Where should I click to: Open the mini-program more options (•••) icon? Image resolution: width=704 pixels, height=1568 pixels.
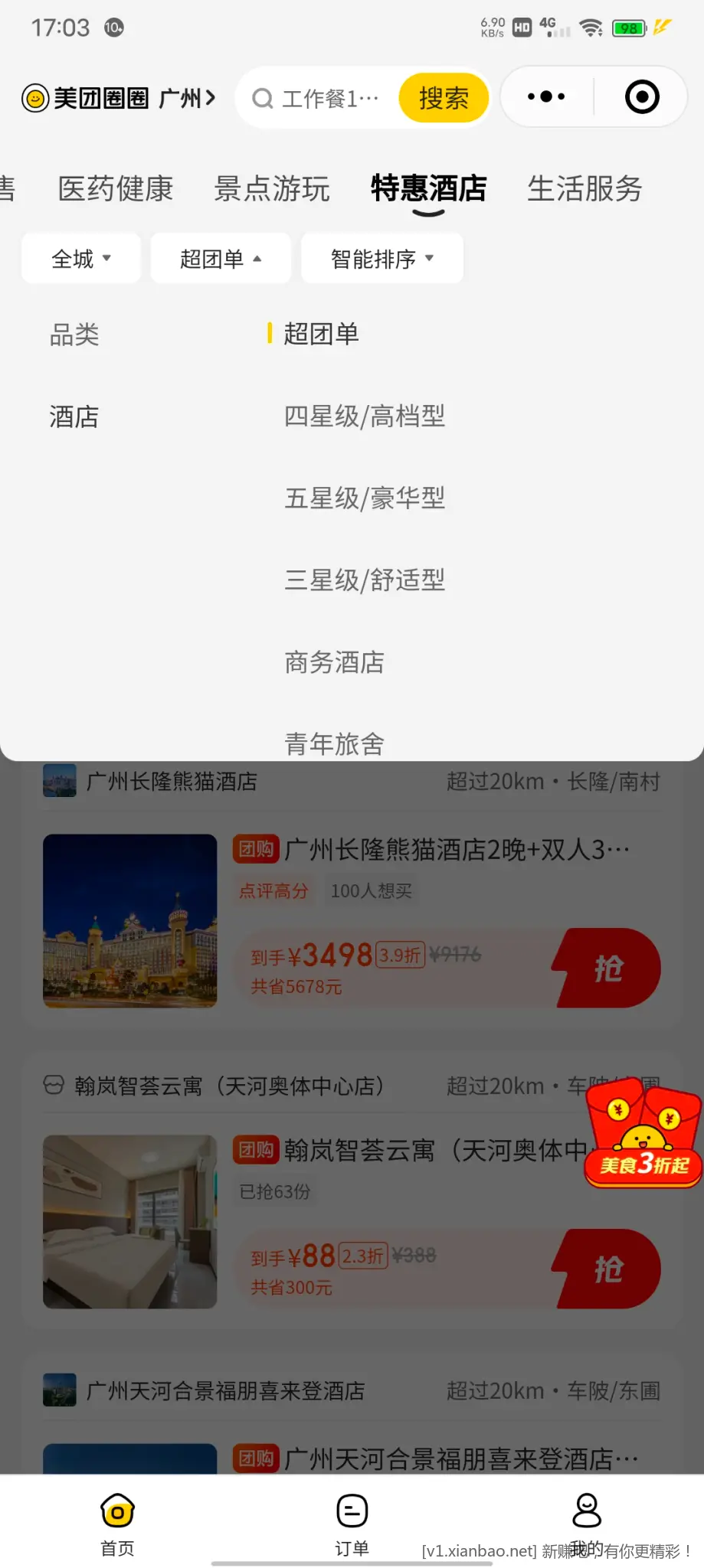(545, 96)
